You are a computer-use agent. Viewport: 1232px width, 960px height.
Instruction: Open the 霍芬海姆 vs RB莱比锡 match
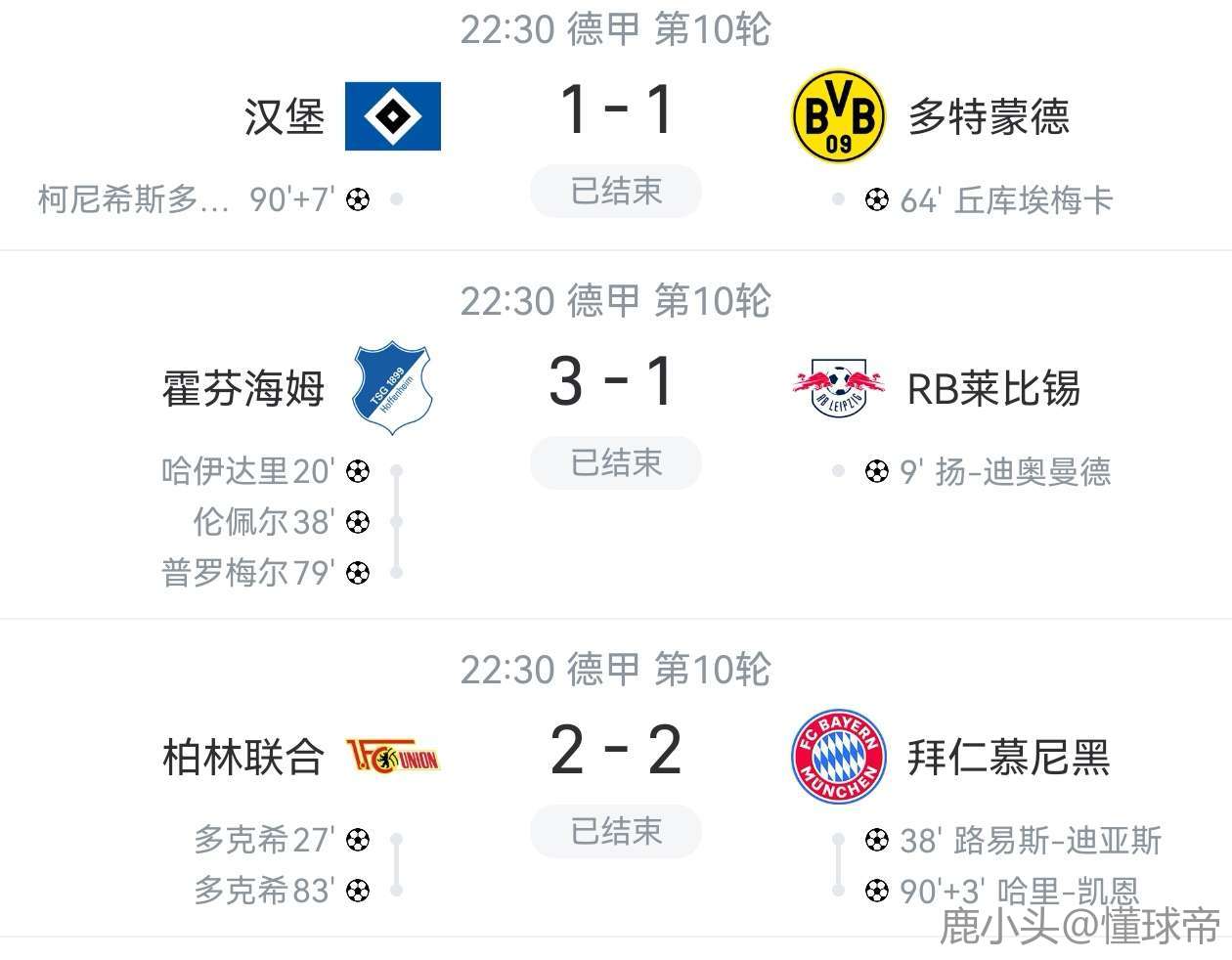[x=616, y=381]
